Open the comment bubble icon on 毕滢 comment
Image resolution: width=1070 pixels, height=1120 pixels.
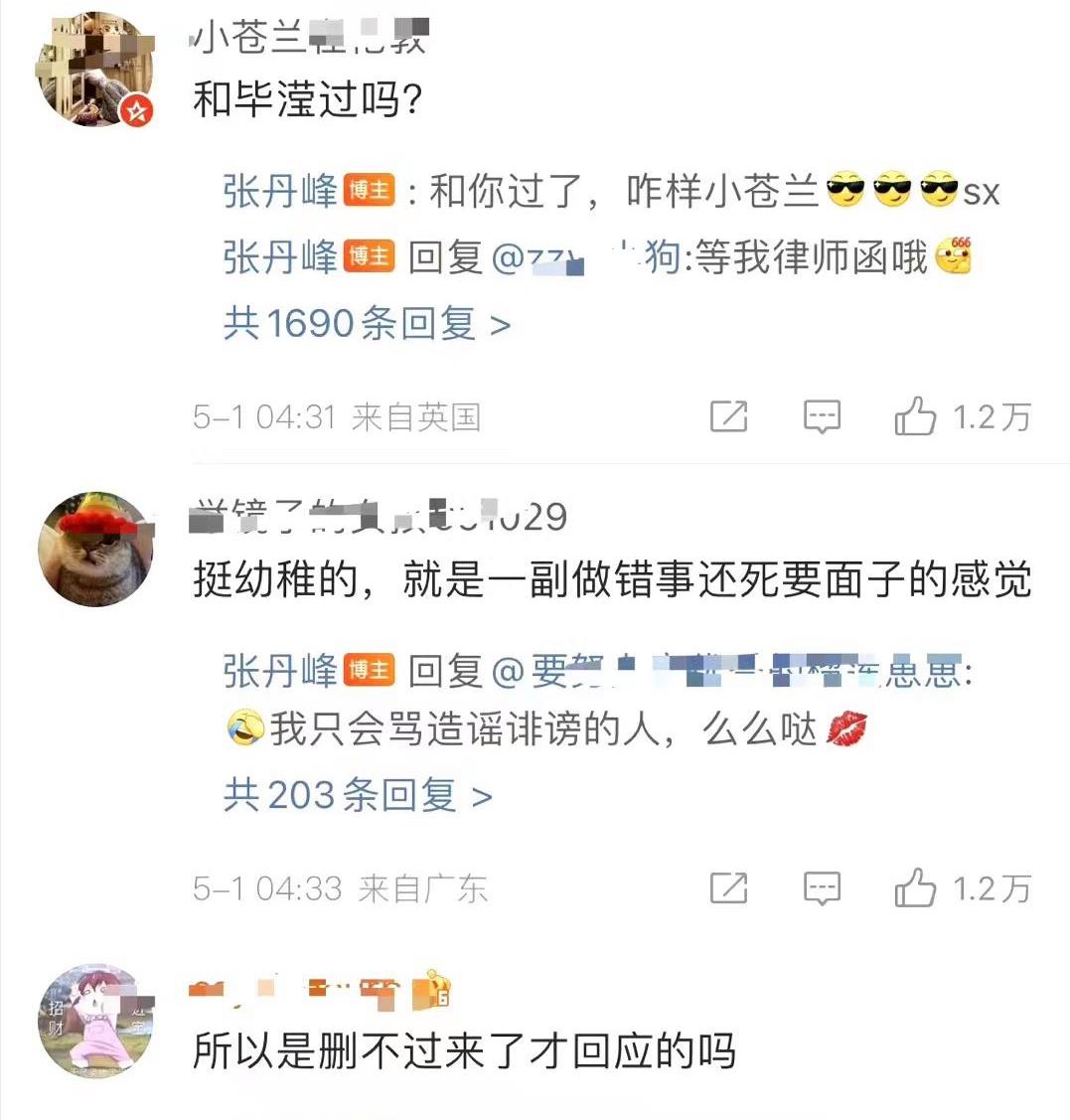click(x=822, y=417)
